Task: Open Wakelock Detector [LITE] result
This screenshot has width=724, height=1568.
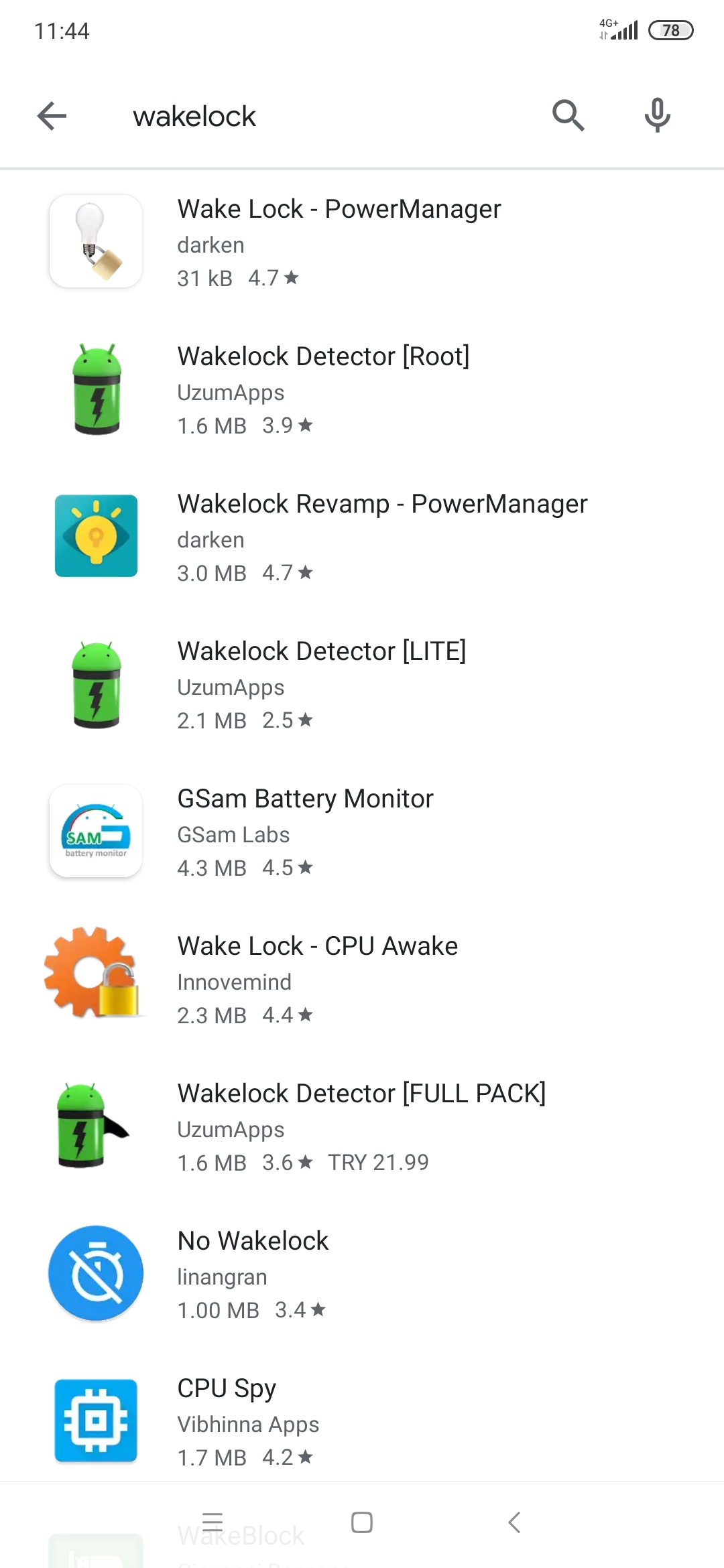Action: [362, 683]
